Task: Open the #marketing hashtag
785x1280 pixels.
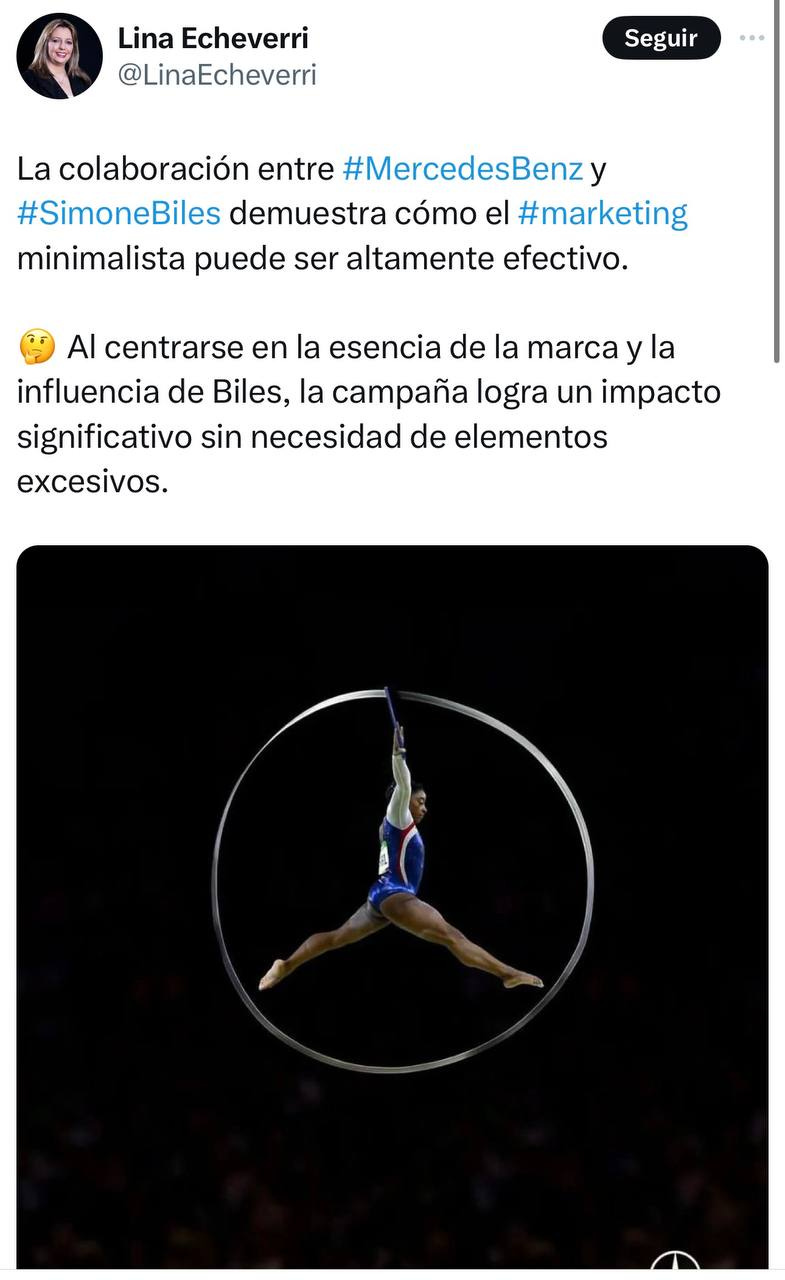Action: click(x=603, y=214)
